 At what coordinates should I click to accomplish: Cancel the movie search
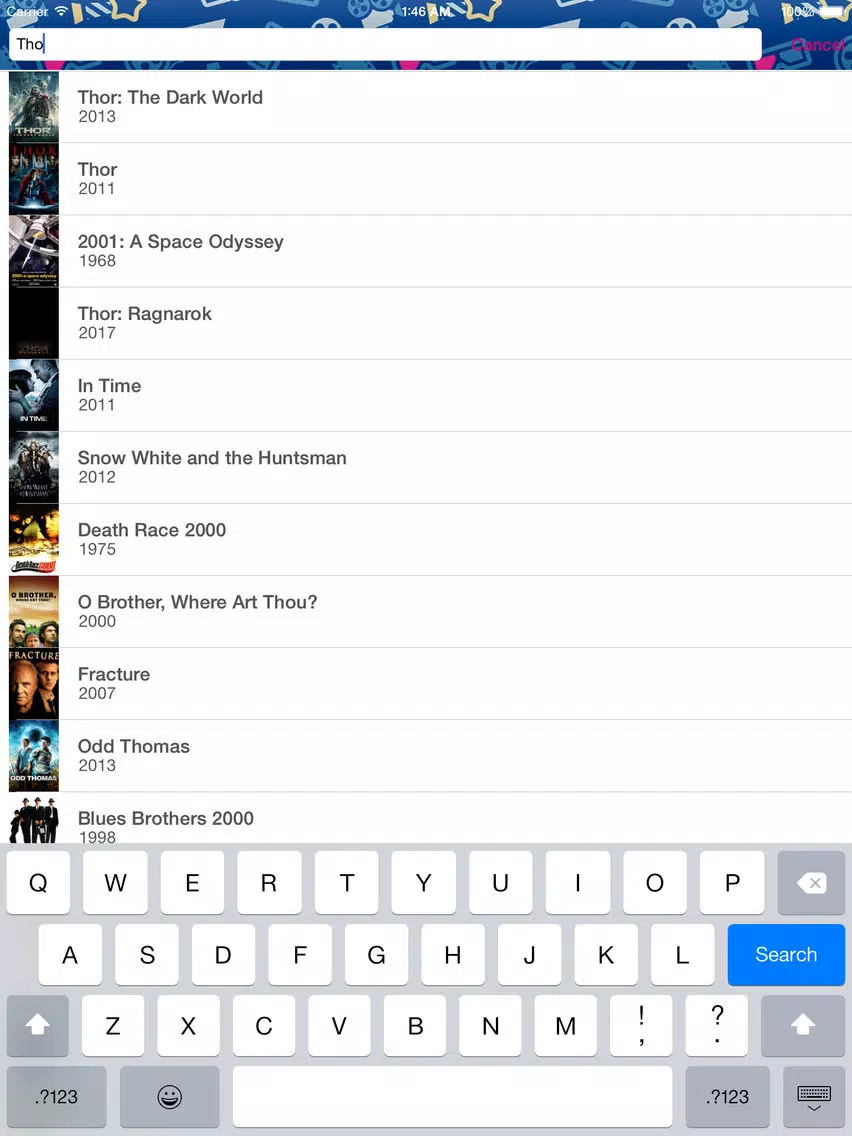pyautogui.click(x=817, y=45)
